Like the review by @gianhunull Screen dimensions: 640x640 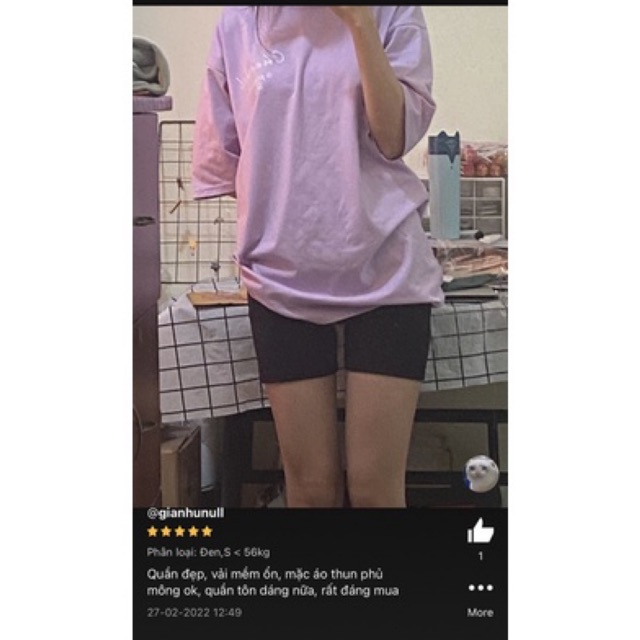tap(480, 531)
